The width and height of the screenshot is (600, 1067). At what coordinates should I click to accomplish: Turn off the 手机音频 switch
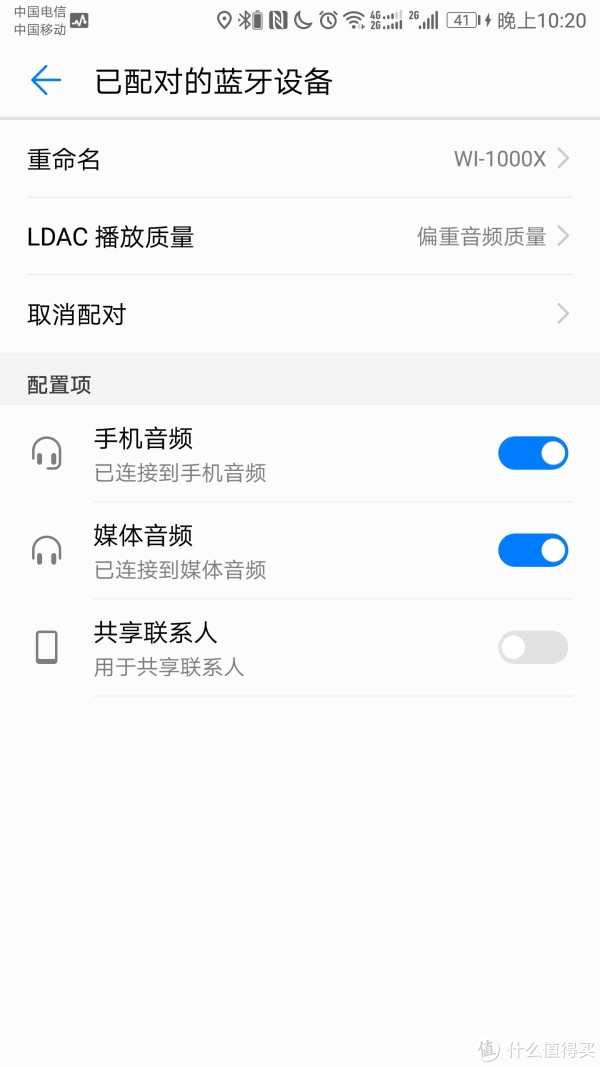point(533,453)
